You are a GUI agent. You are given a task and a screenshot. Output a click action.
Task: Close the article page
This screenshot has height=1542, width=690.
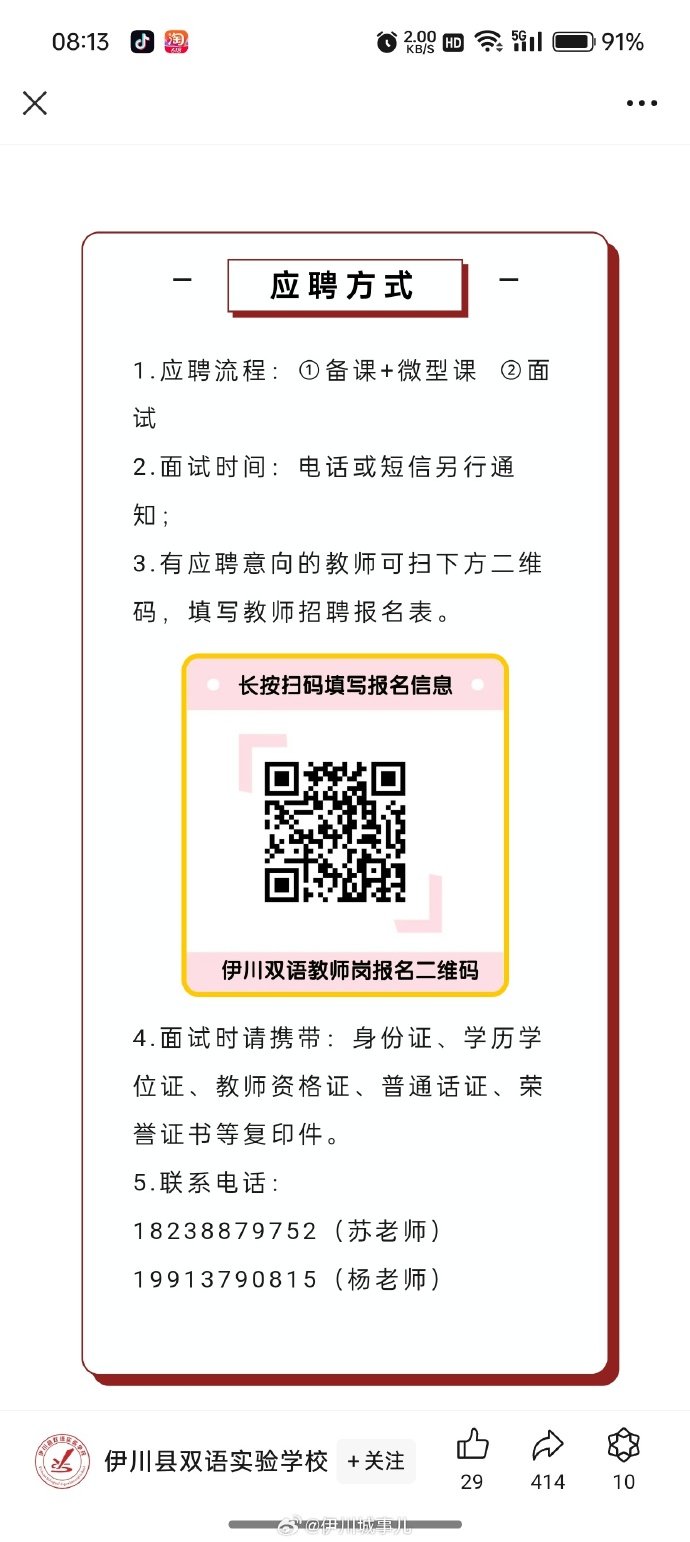(x=35, y=103)
